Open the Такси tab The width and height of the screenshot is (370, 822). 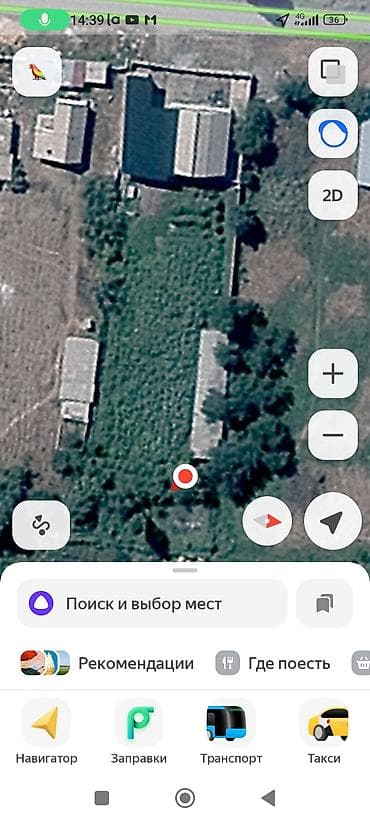point(324,732)
